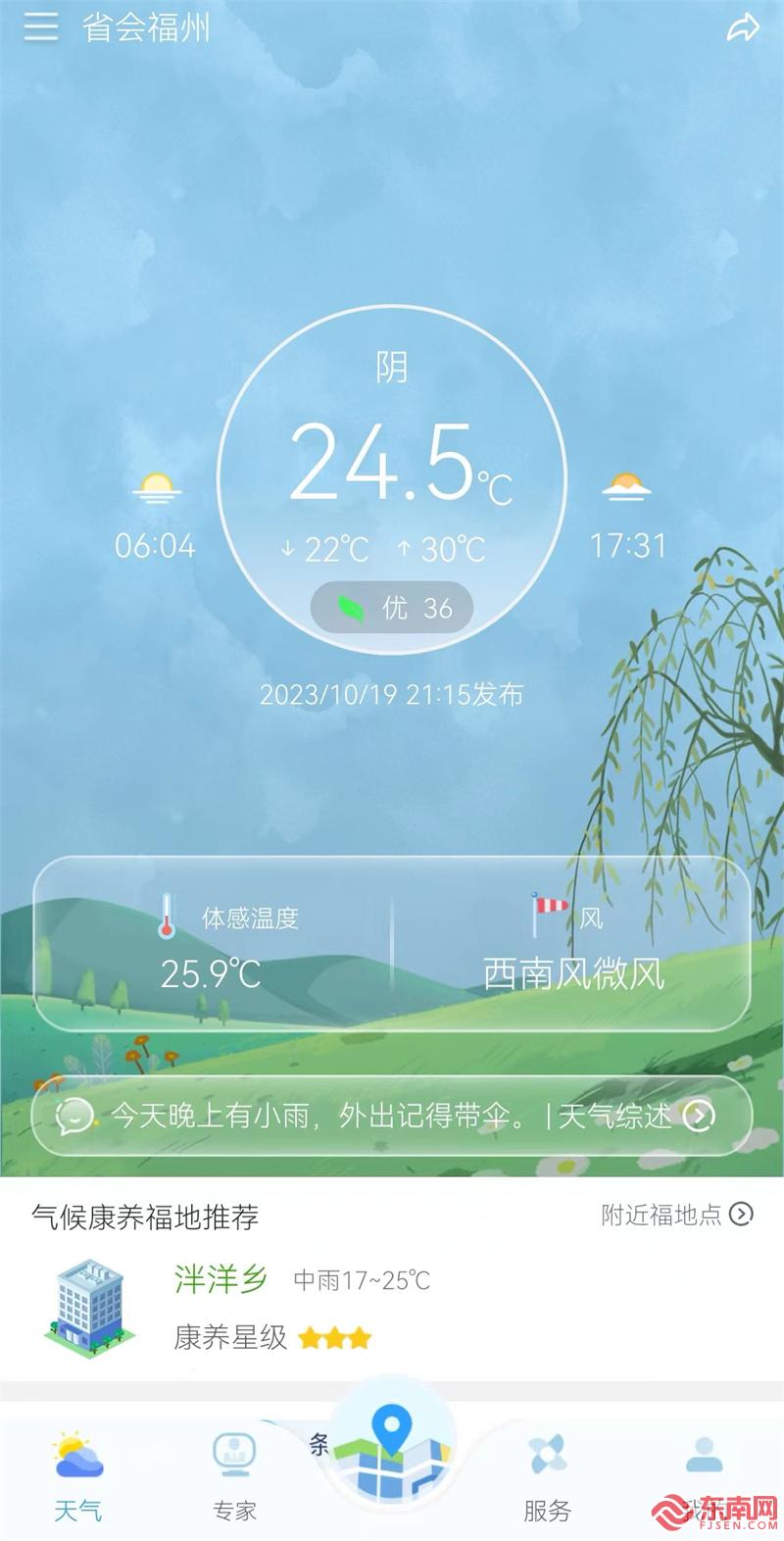Image resolution: width=784 pixels, height=1541 pixels.
Task: Tap the green leaf air quality icon
Action: point(350,608)
